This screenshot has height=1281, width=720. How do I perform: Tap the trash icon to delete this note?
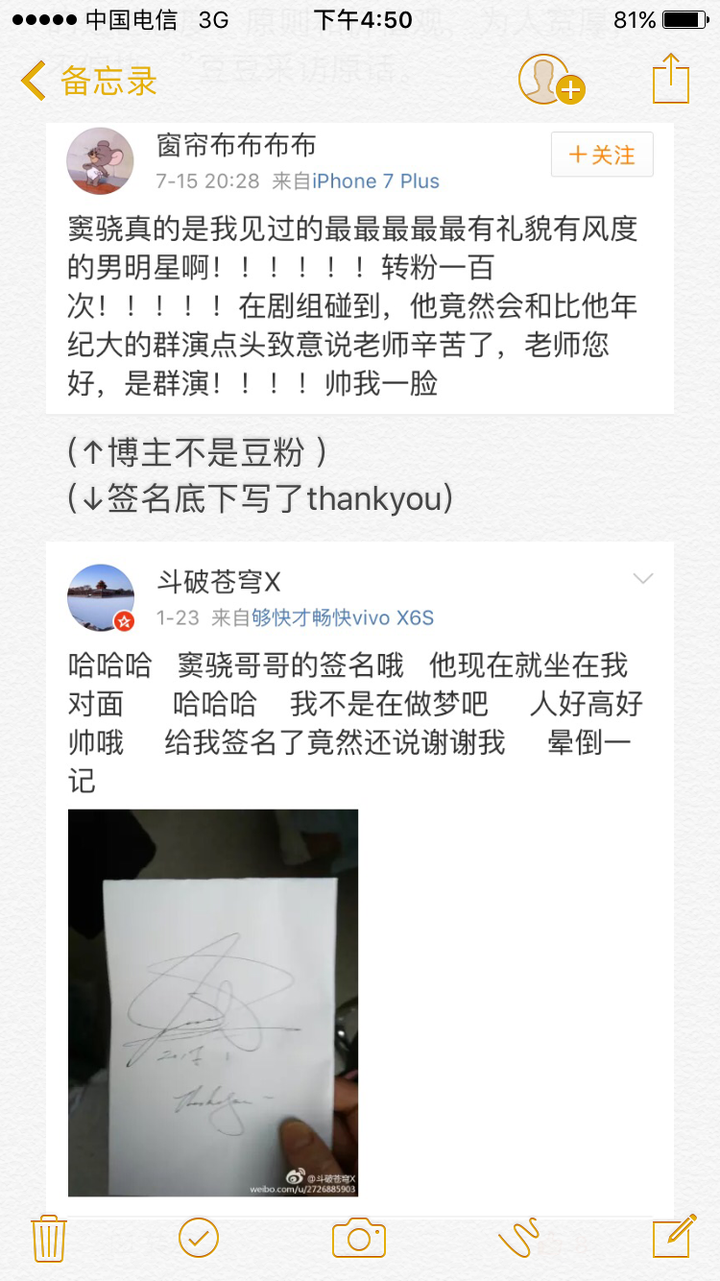48,1237
